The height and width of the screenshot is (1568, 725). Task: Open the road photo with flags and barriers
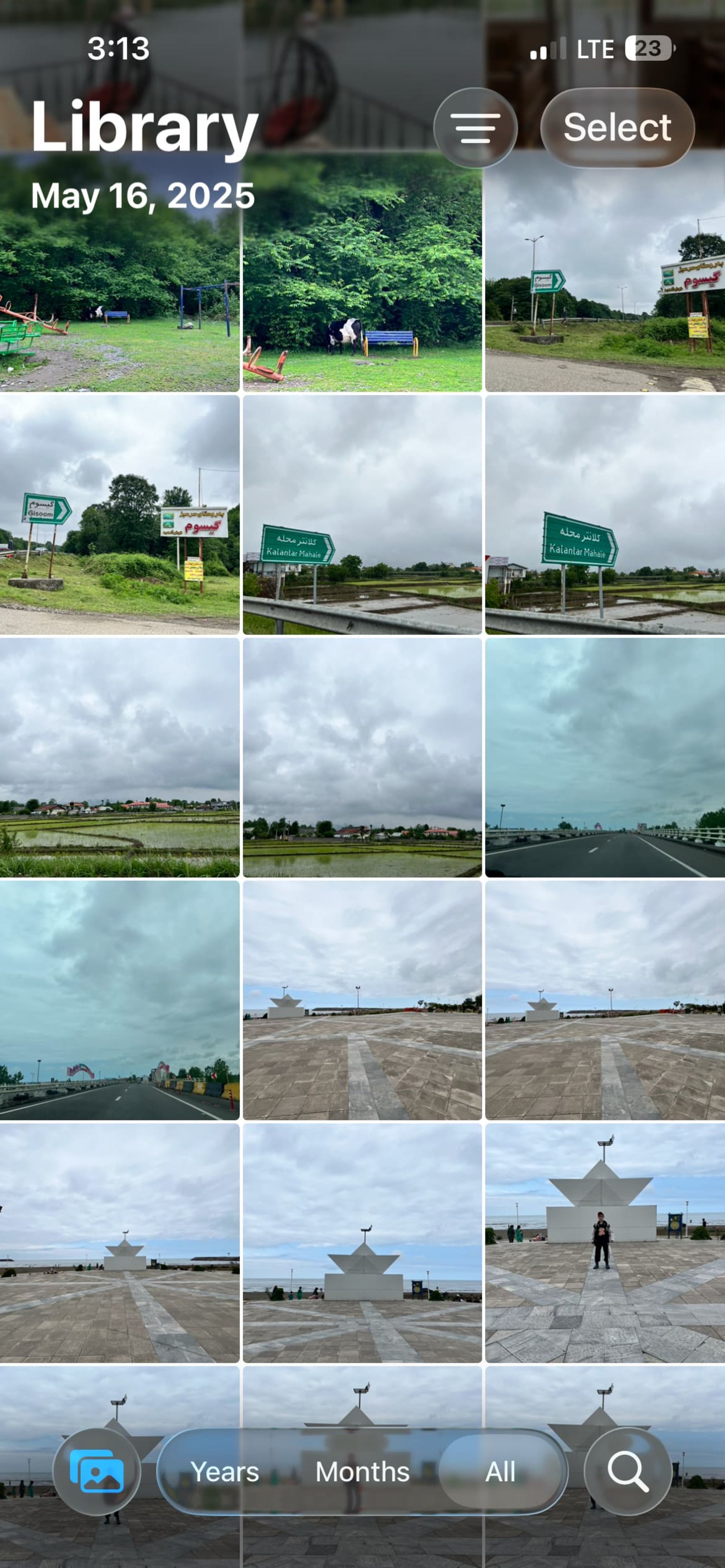pyautogui.click(x=119, y=1000)
